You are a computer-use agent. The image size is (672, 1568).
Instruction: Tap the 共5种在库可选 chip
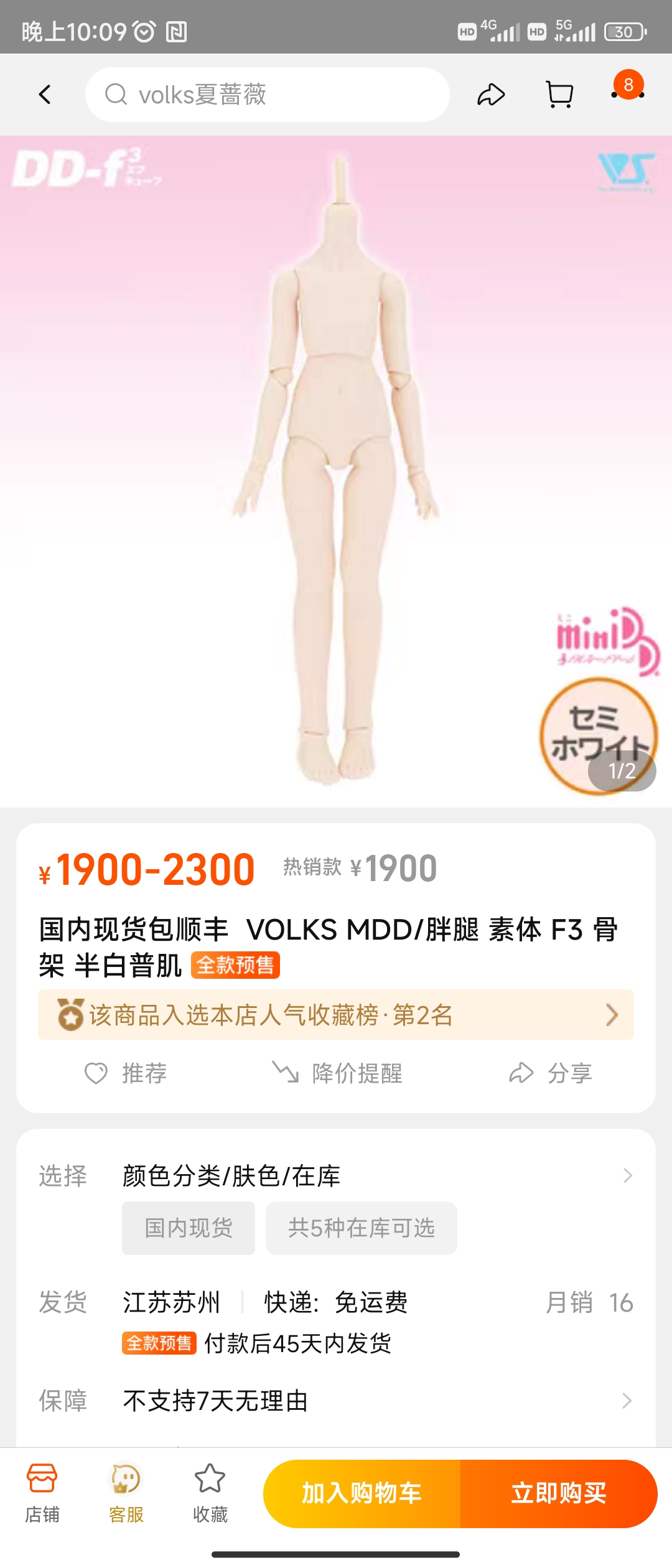click(x=361, y=1228)
